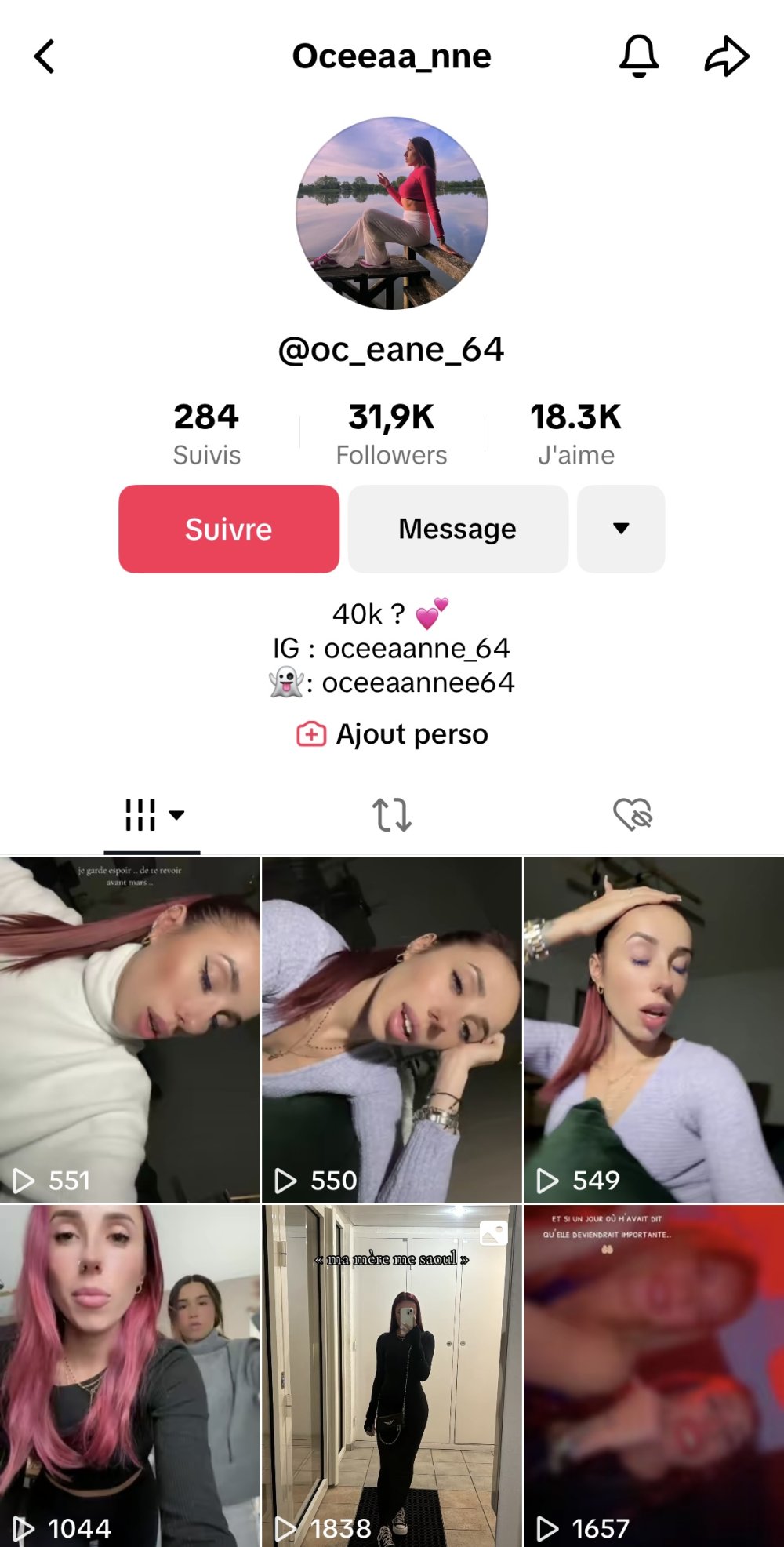
Task: Open the photo post with 1838 views
Action: (x=391, y=1374)
